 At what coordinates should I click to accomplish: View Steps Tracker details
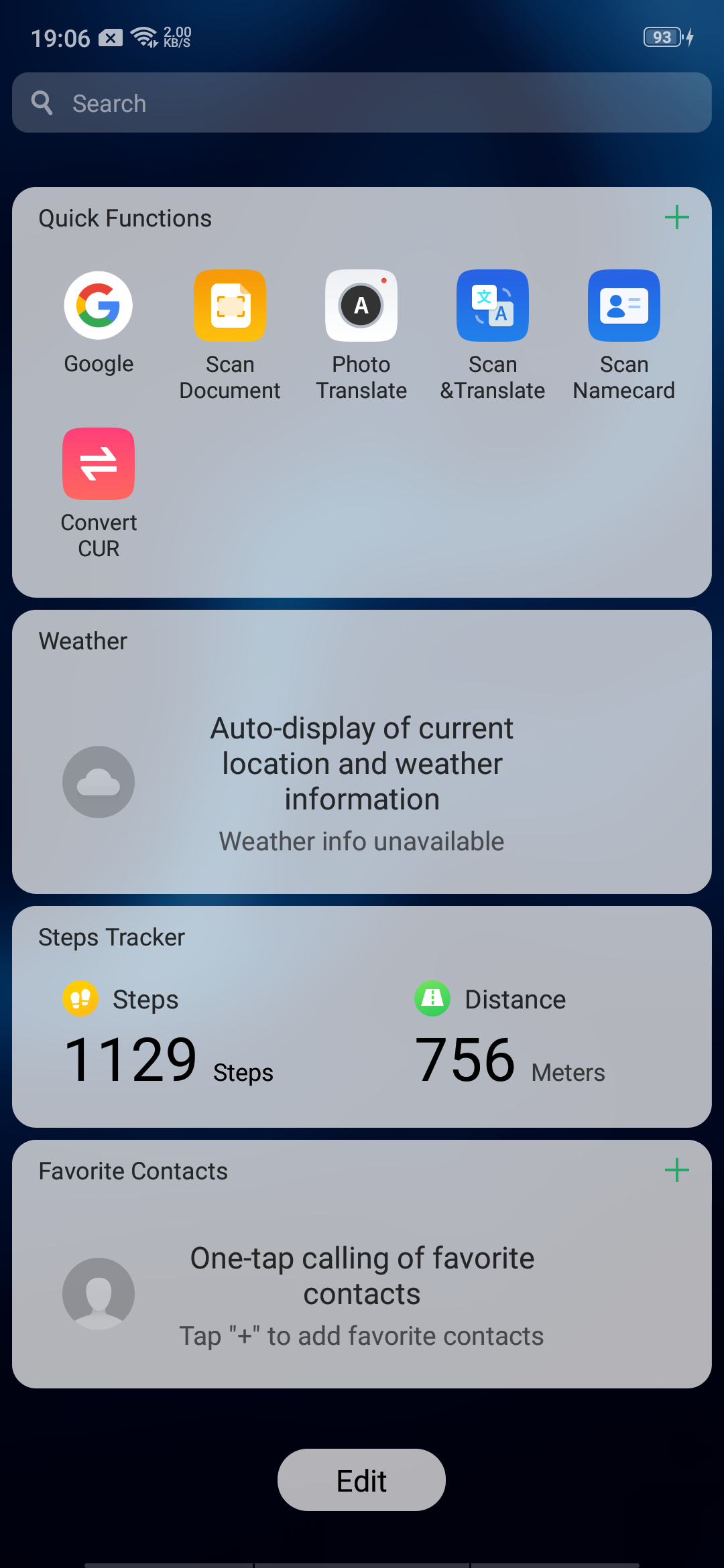point(362,1032)
